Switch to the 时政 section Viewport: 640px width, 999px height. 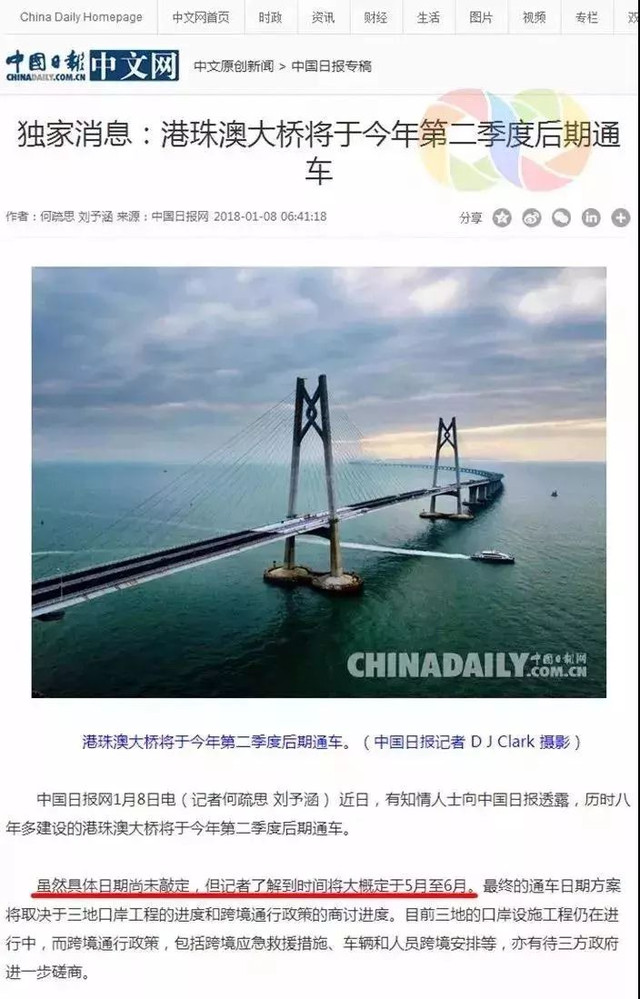point(270,17)
